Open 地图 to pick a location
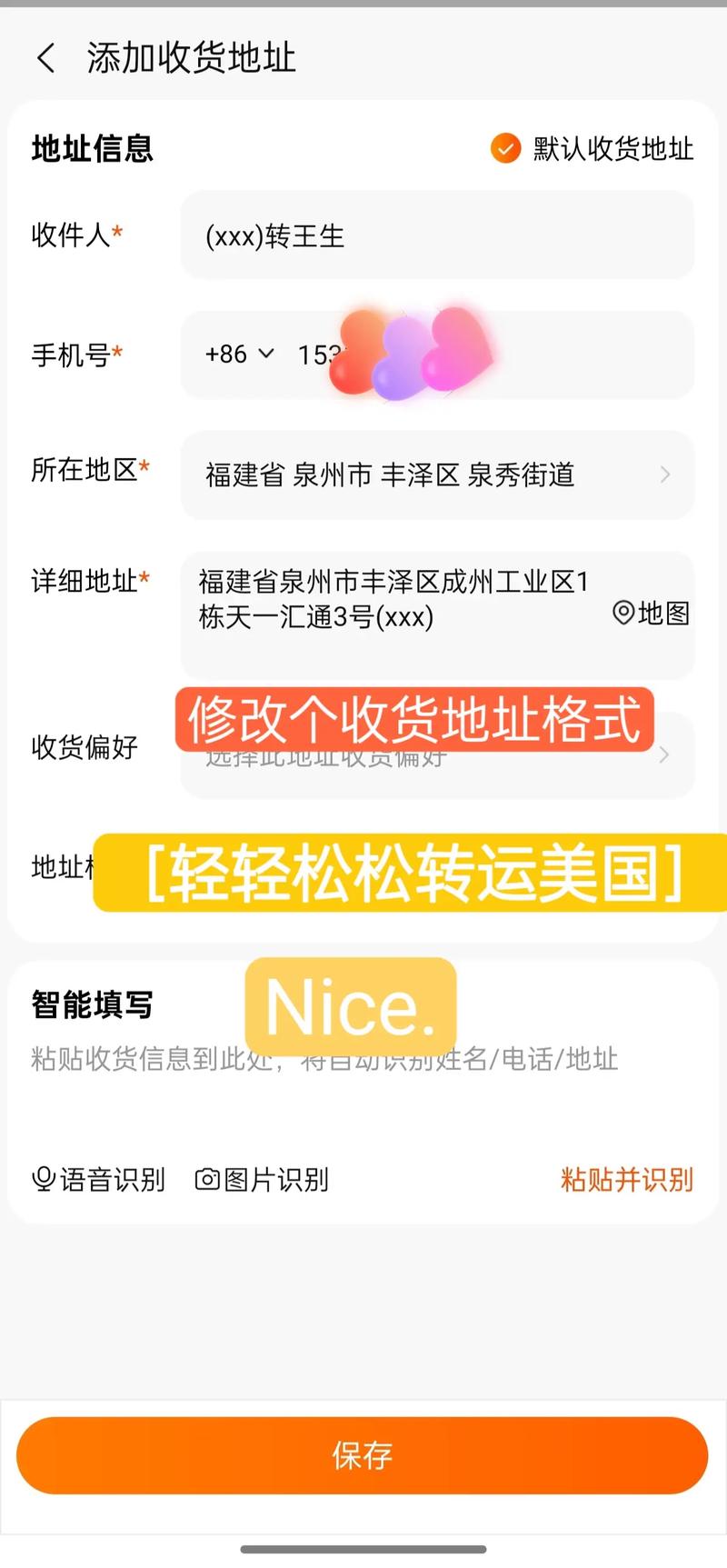The width and height of the screenshot is (727, 1568). point(652,614)
